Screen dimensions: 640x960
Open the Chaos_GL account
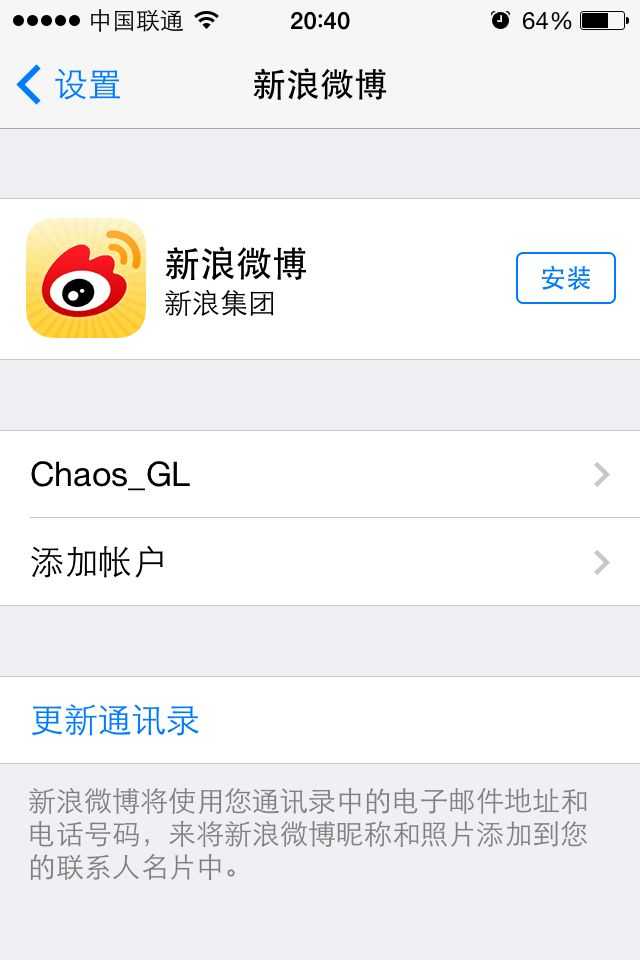[x=320, y=474]
